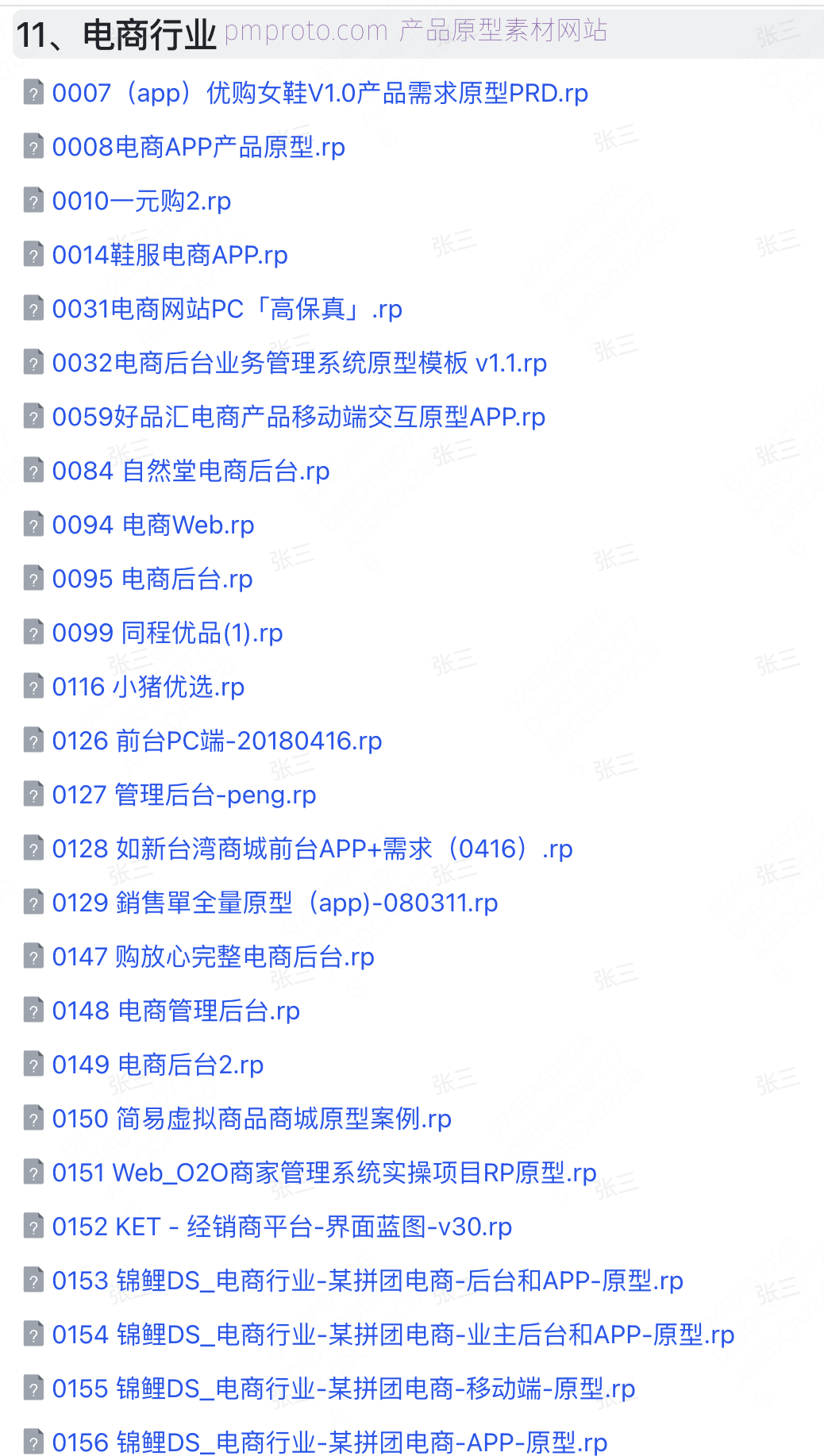Viewport: 824px width, 1456px height.
Task: Open the 0094 电商Web.rp file
Action: (x=153, y=525)
